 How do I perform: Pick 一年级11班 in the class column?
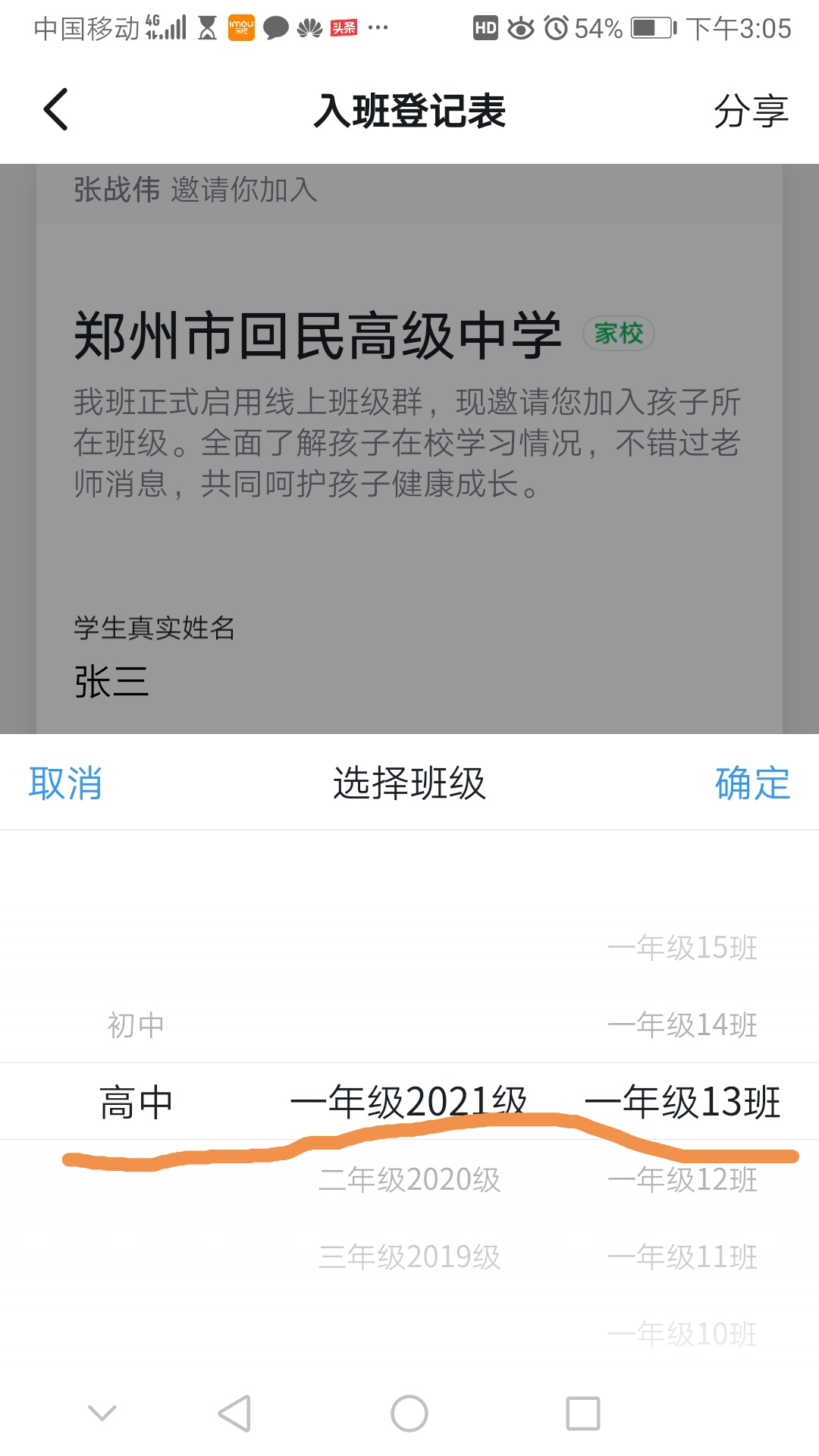682,1257
